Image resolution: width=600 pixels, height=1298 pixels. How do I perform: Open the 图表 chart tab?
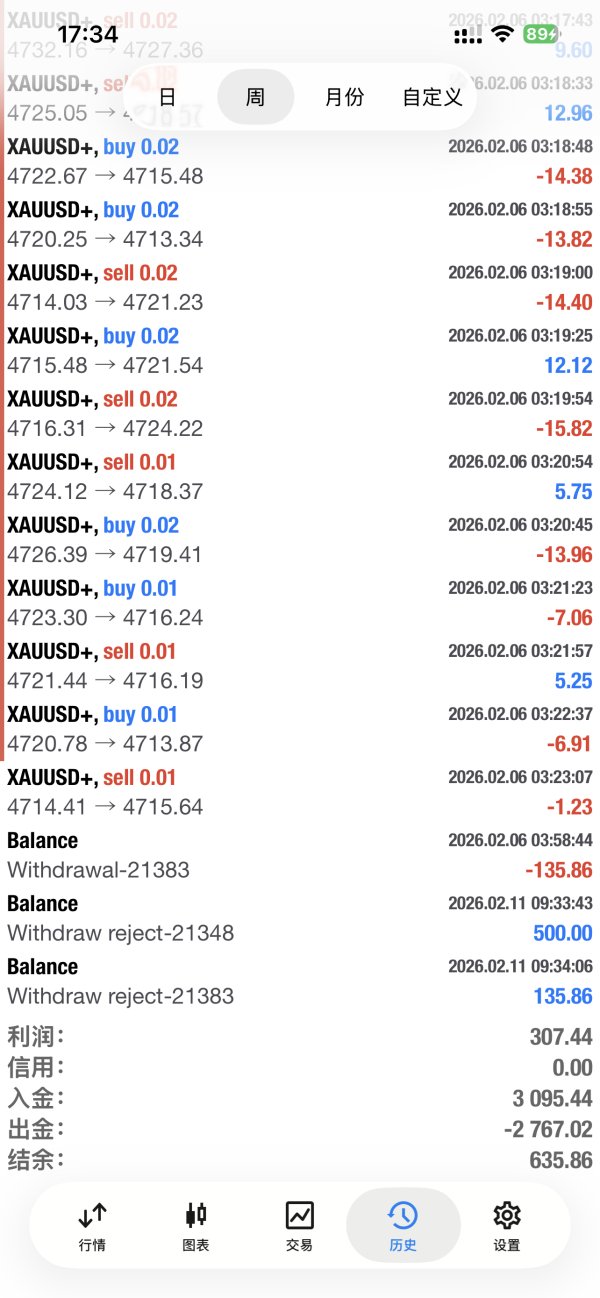pyautogui.click(x=196, y=1226)
